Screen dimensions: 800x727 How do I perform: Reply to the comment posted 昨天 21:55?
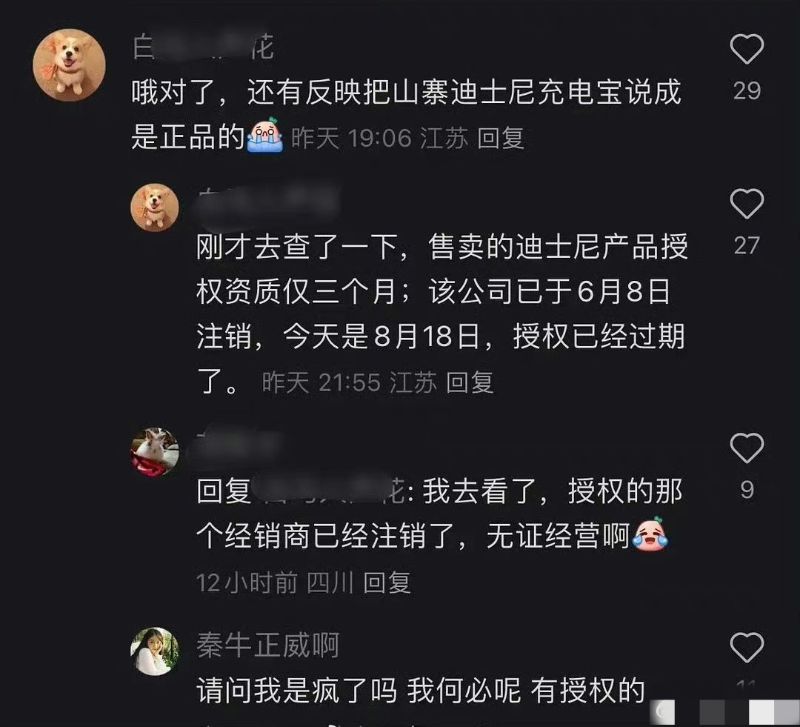click(469, 382)
